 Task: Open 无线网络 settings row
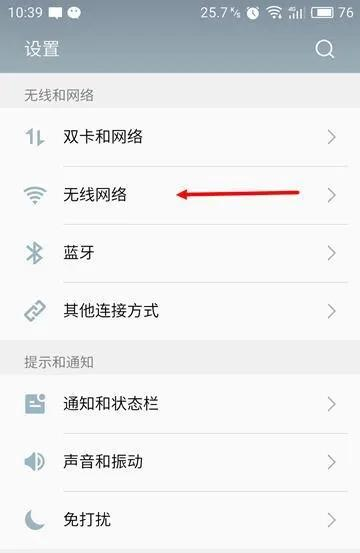180,195
